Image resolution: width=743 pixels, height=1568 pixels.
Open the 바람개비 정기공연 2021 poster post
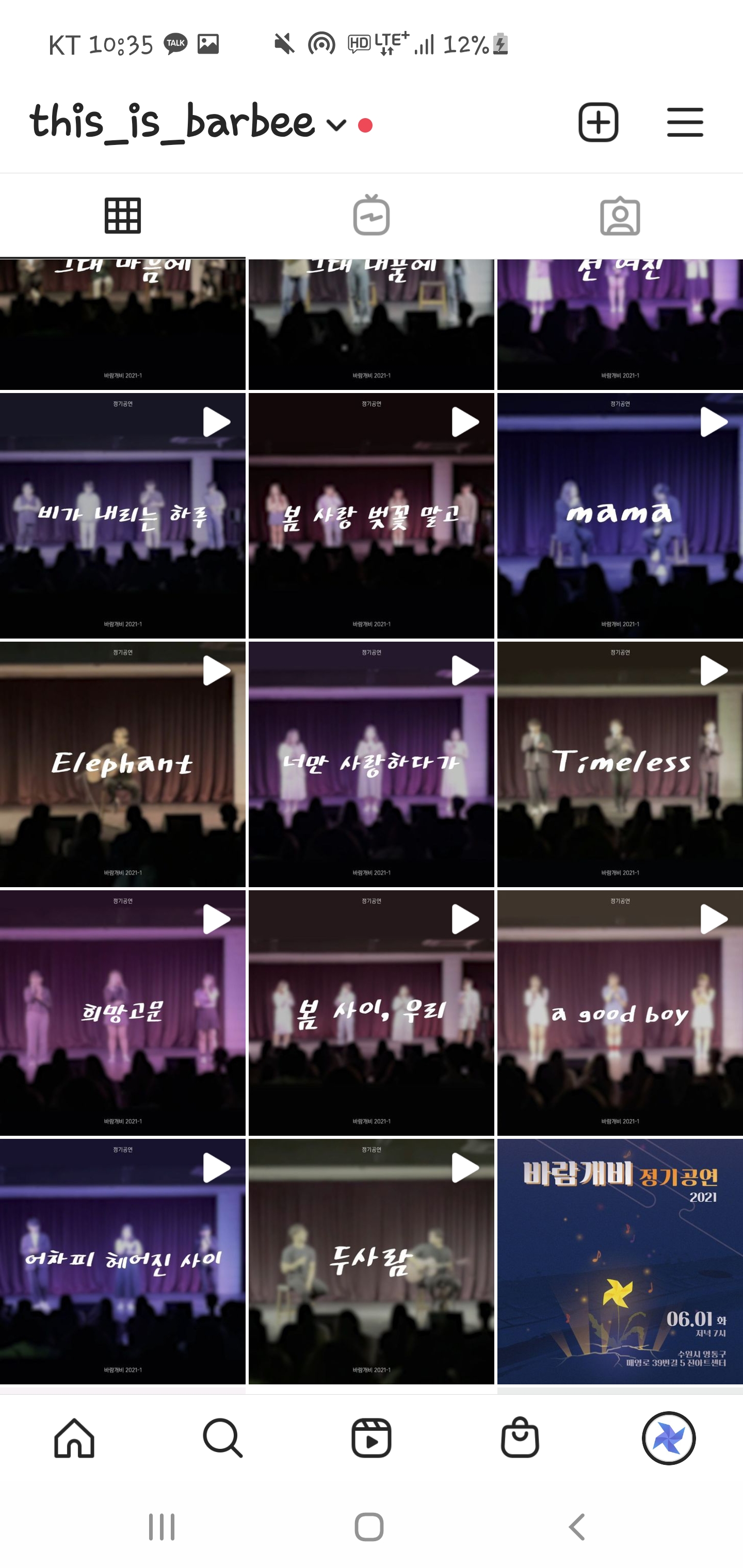click(x=619, y=1261)
